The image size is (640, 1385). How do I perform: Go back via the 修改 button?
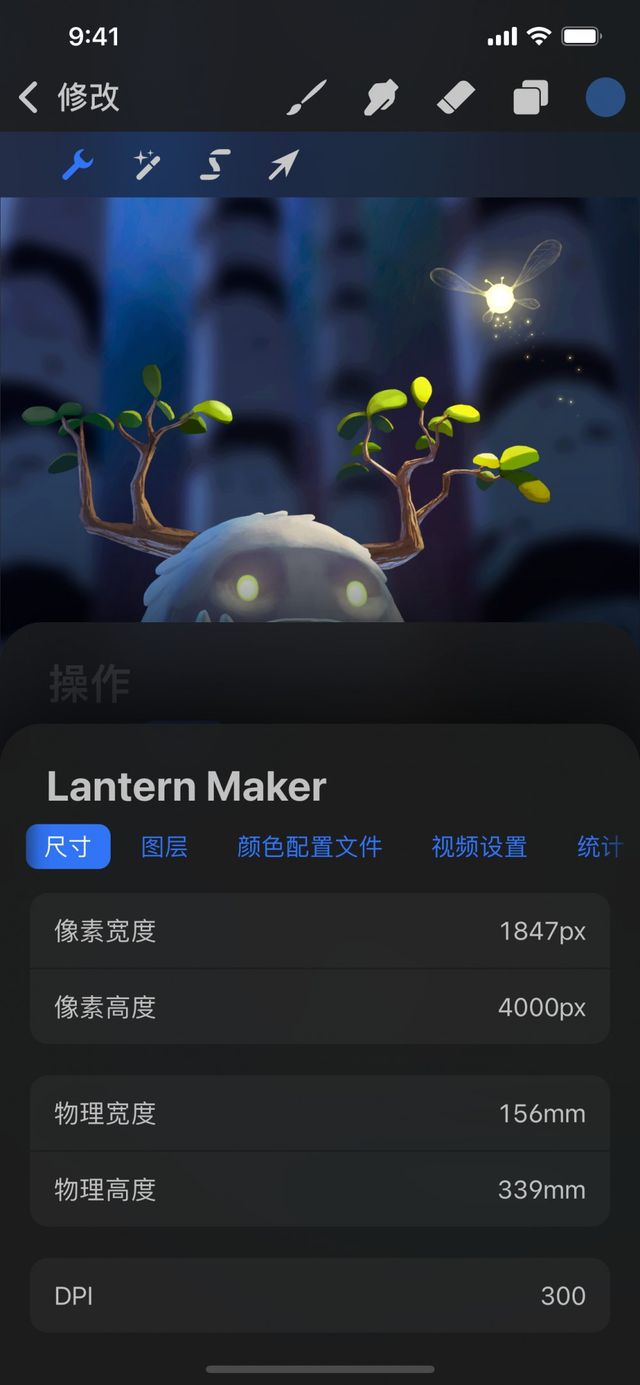[70, 98]
